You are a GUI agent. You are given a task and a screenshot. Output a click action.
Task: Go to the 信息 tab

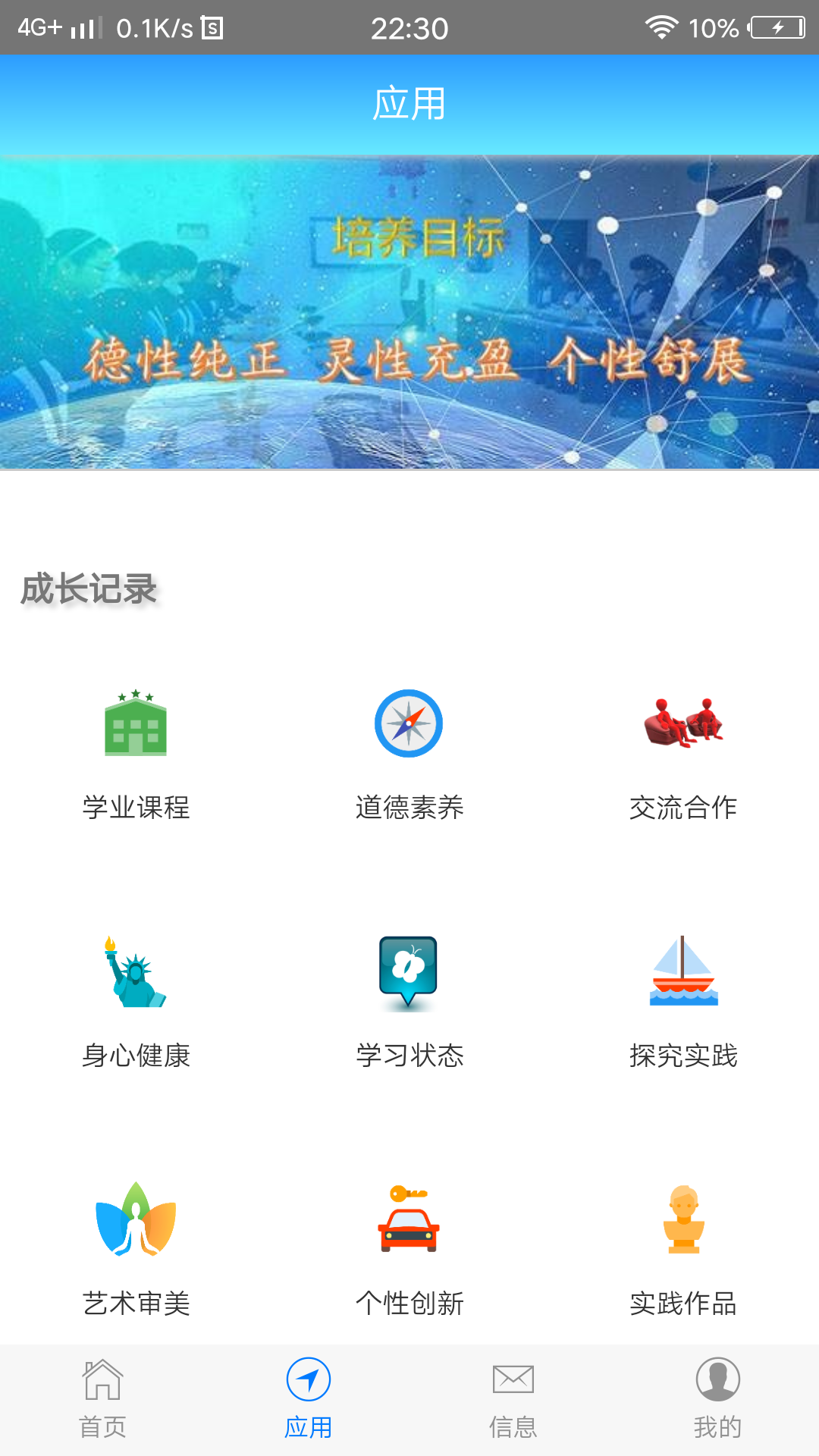pos(513,1399)
